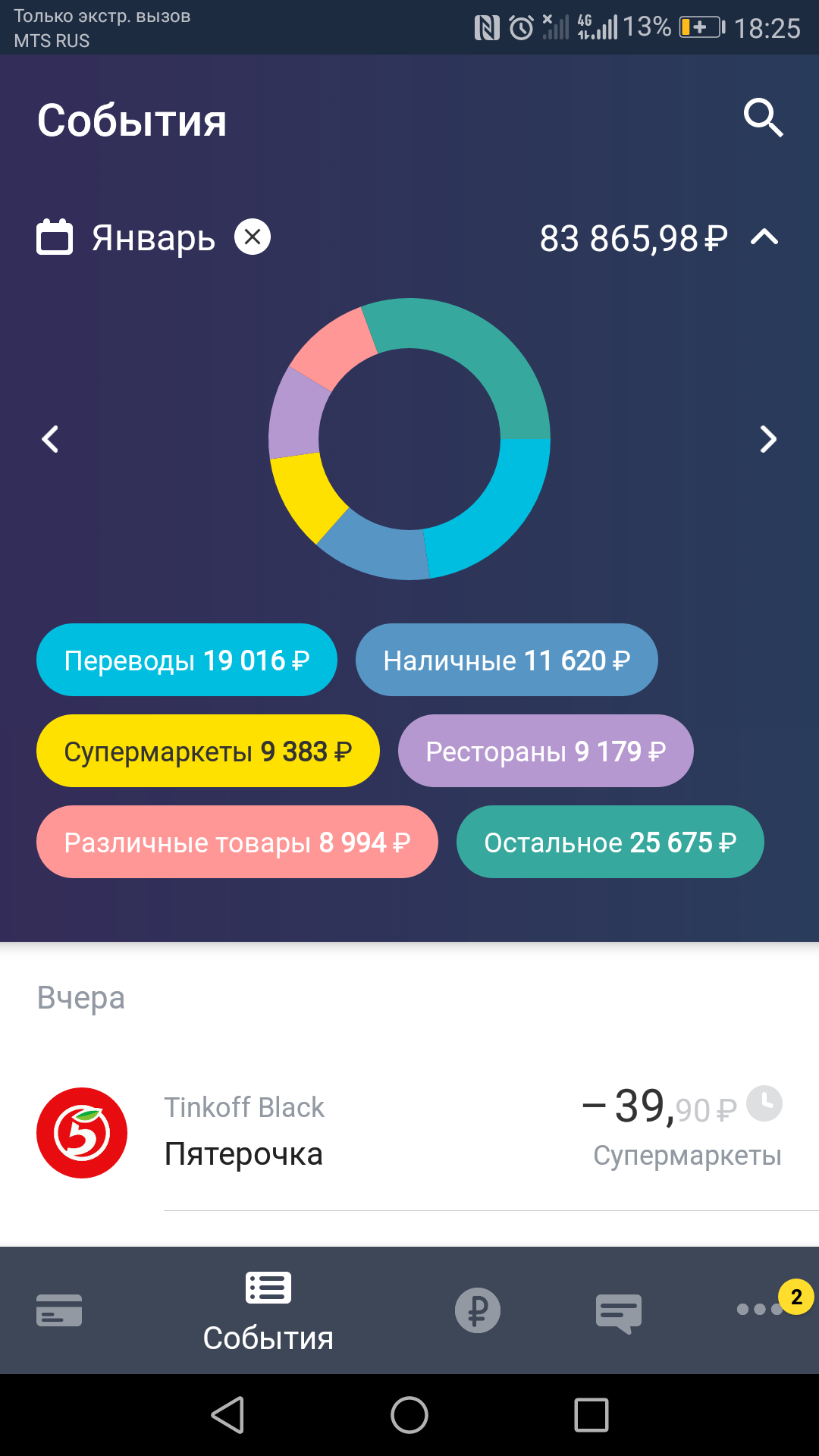Filter by Супермаркеты chip
Image resolution: width=819 pixels, height=1456 pixels.
point(208,751)
